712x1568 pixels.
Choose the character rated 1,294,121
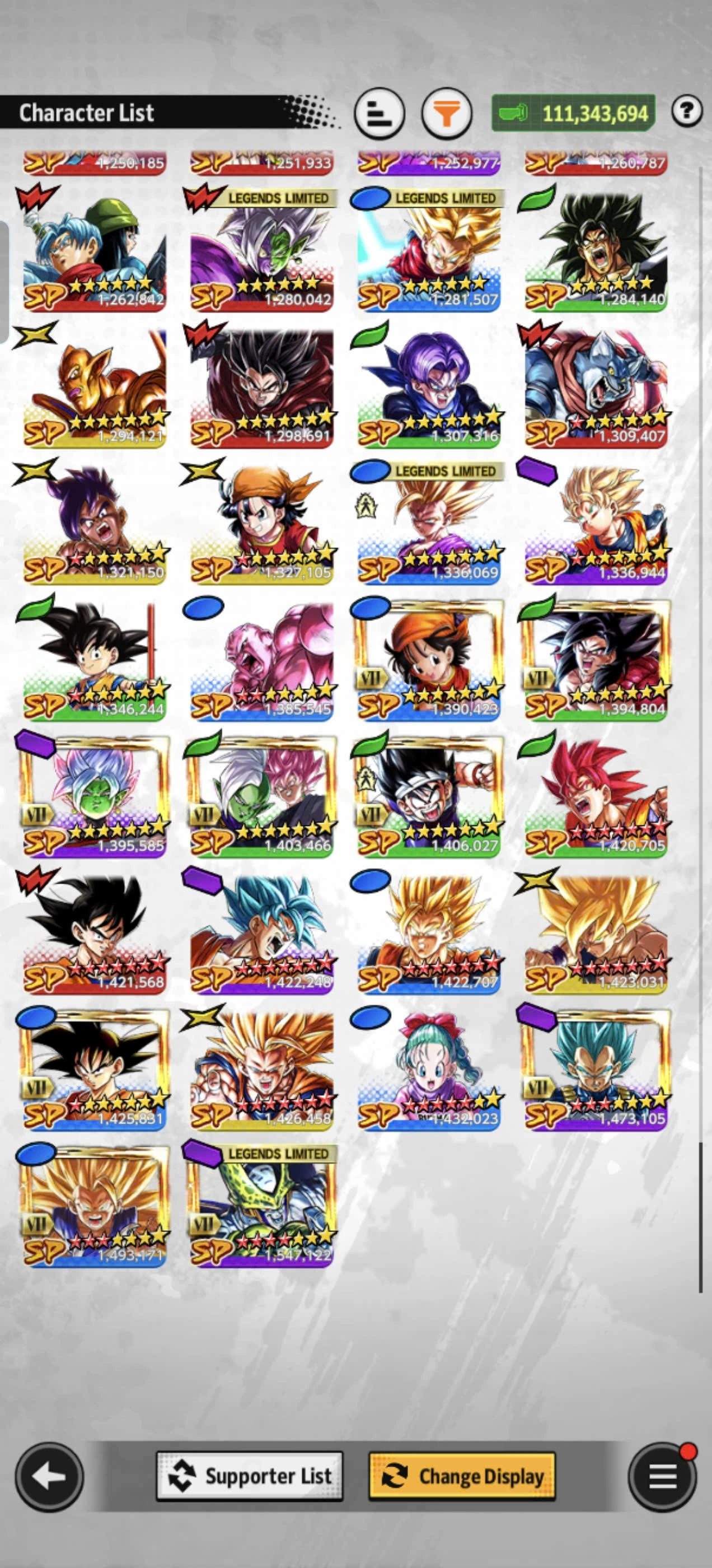(95, 387)
